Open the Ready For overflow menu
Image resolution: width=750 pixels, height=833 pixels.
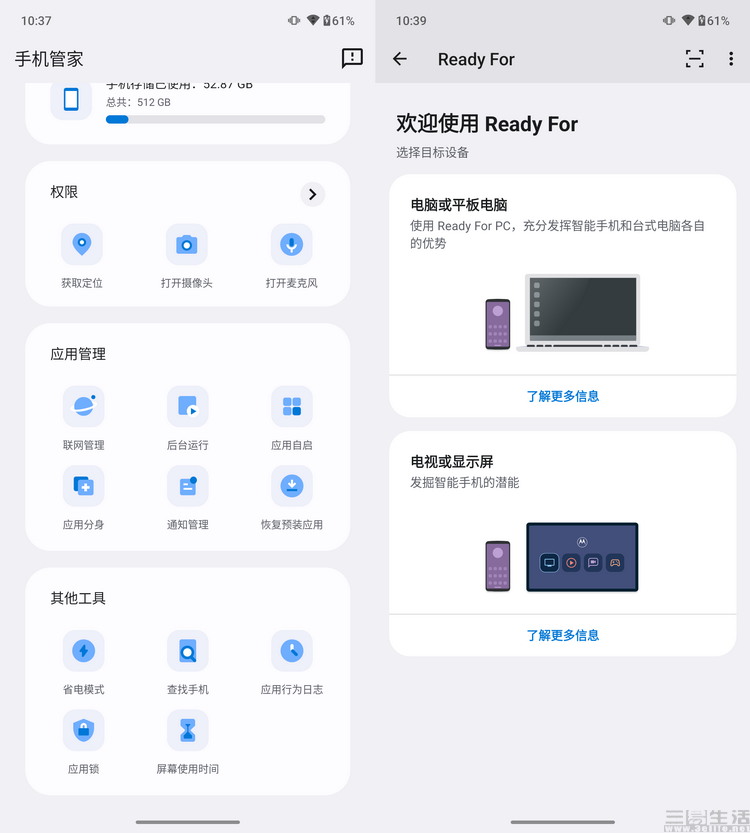click(x=731, y=59)
